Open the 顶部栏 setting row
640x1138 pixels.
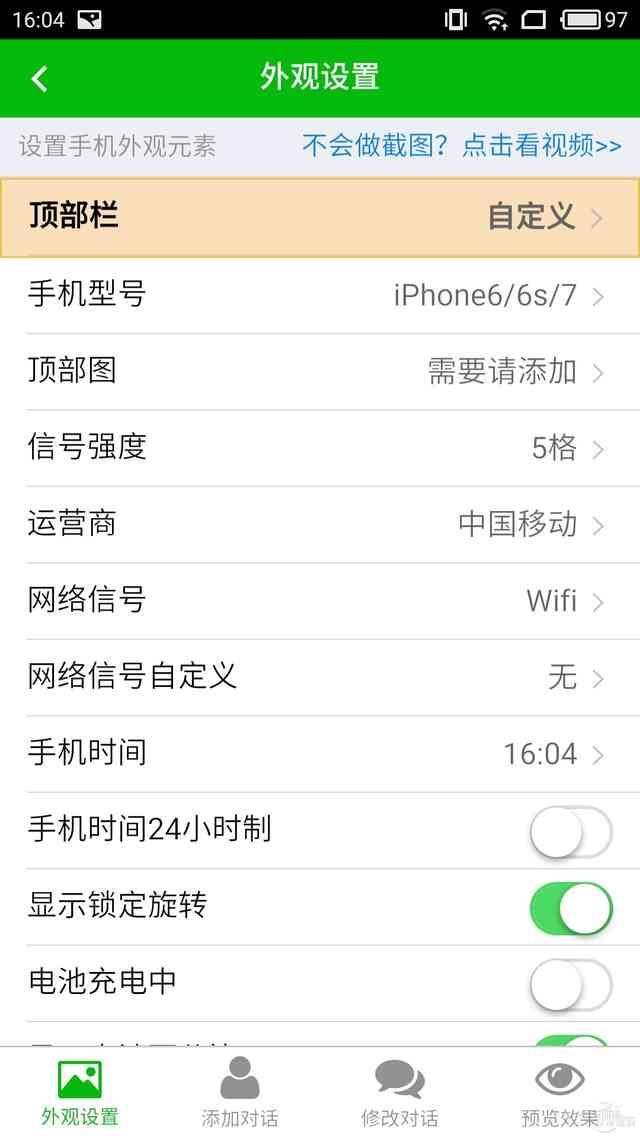tap(320, 217)
